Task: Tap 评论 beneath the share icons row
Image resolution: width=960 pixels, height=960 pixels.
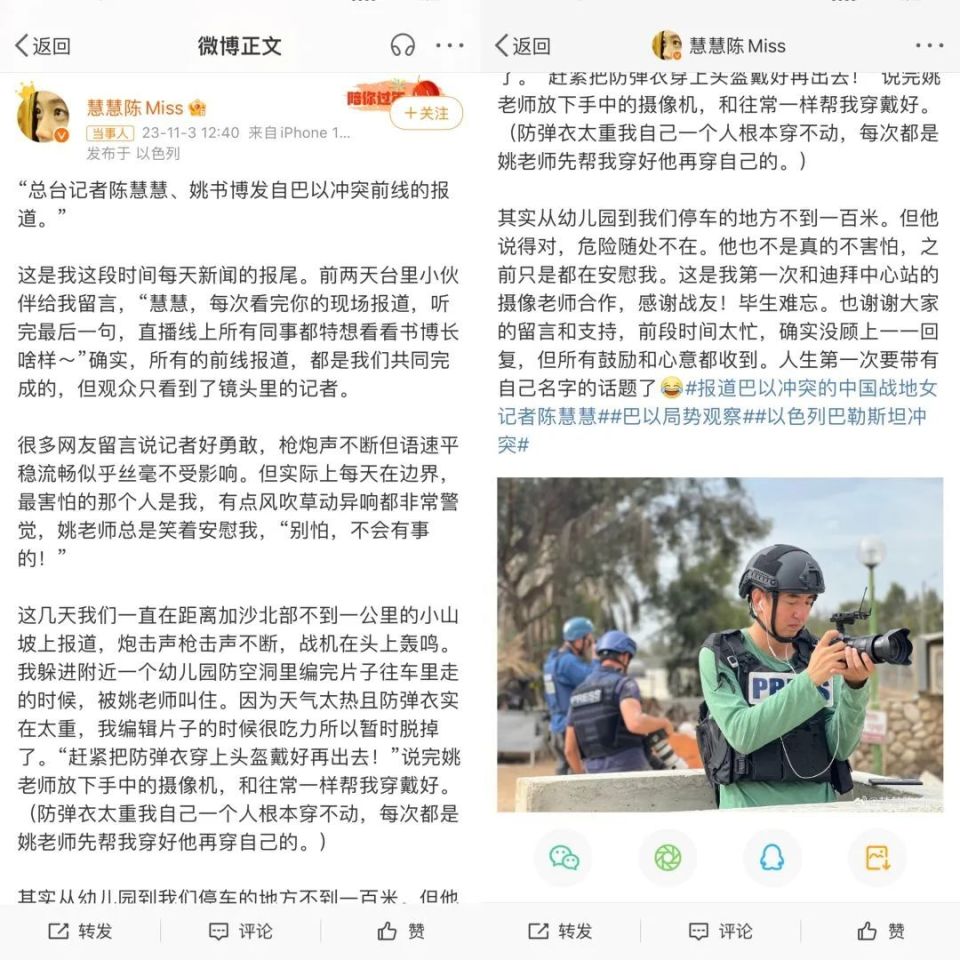Action: (720, 931)
